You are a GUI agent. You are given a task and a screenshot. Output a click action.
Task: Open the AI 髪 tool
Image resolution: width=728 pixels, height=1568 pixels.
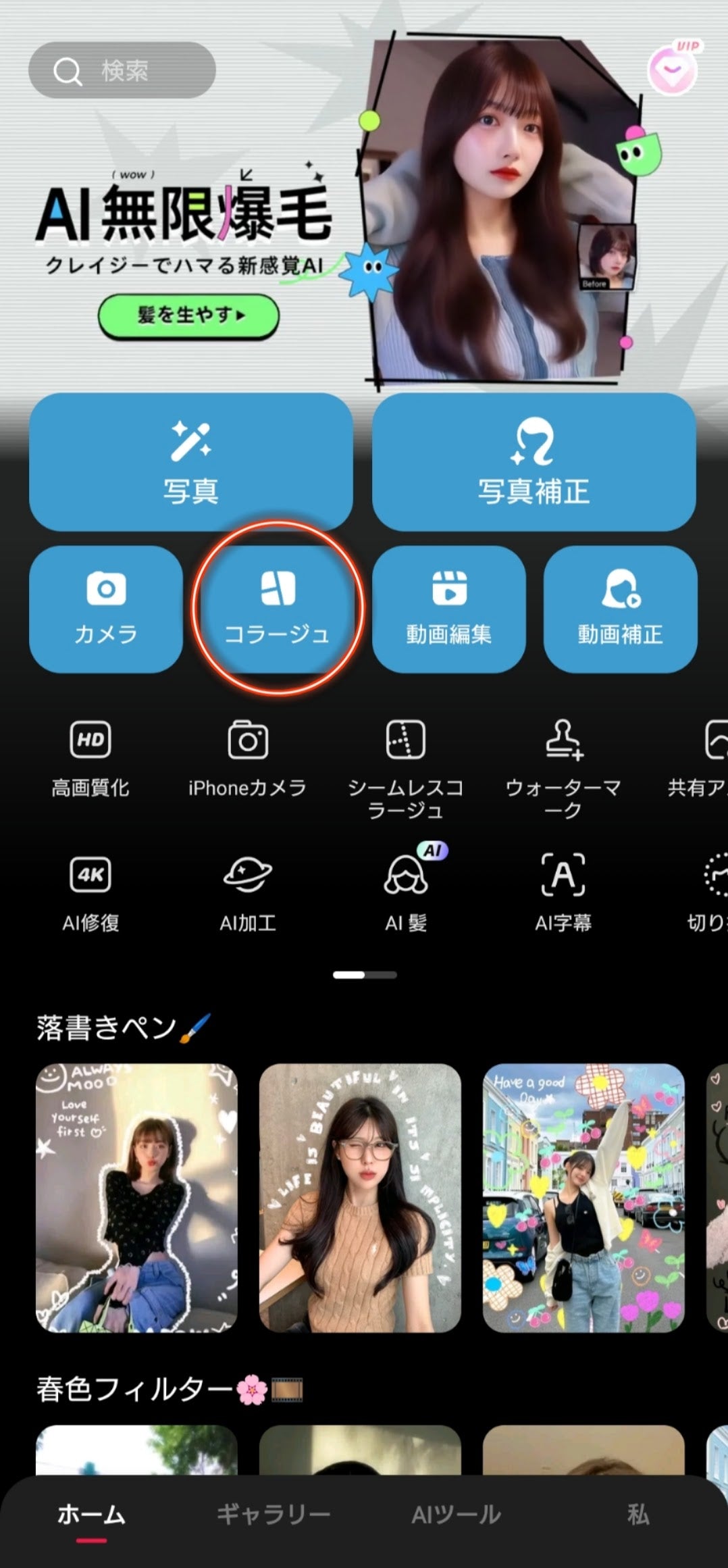405,893
